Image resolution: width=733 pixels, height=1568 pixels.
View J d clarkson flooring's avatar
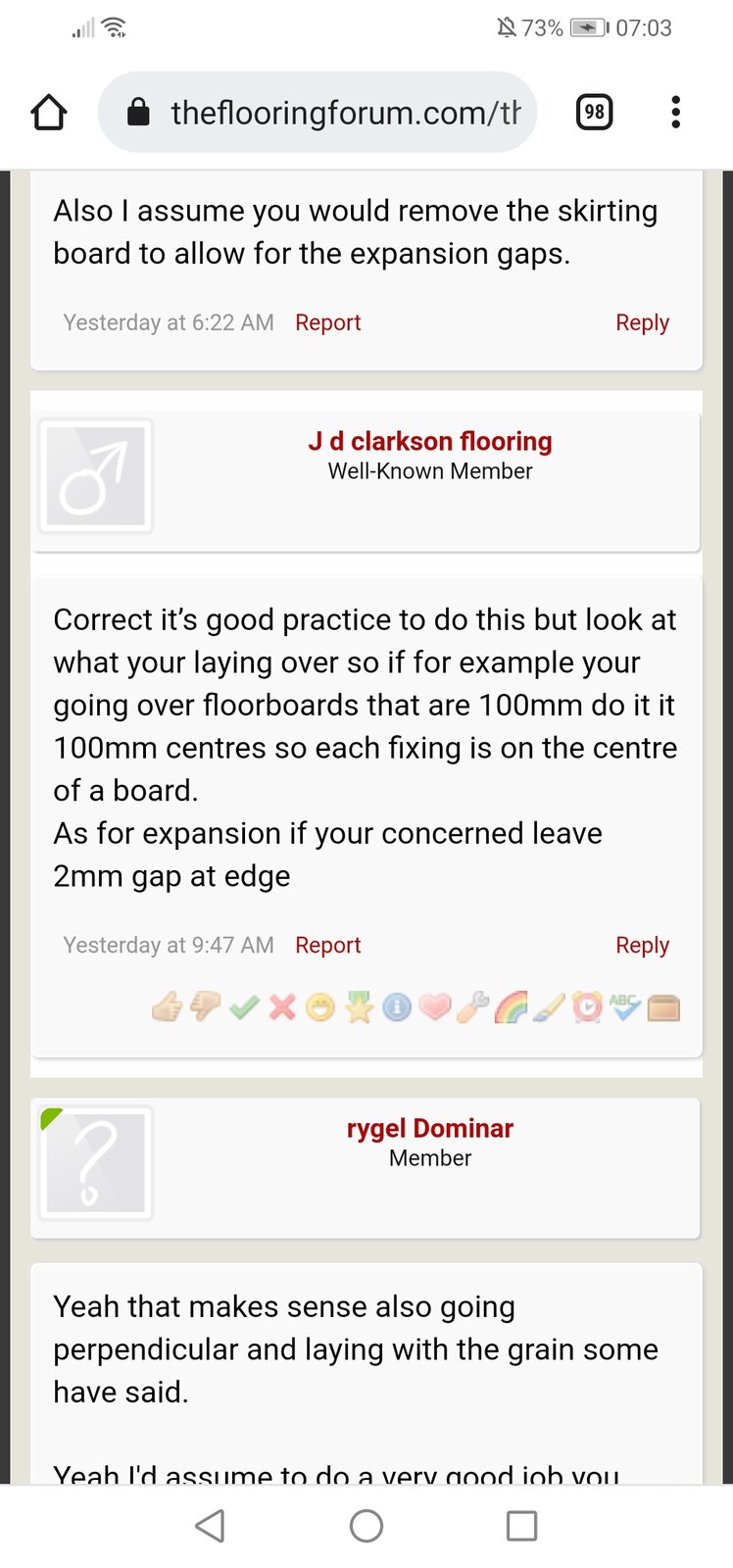96,476
